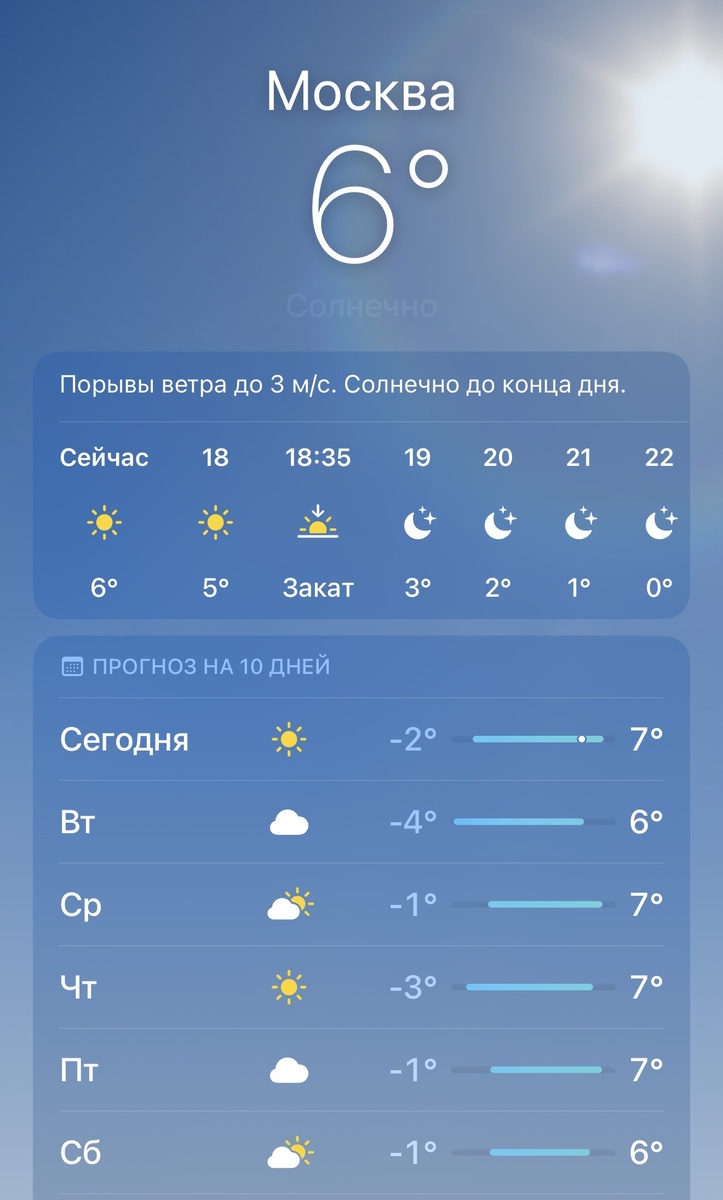Tap the sunny icon on the Сегодня row

[289, 738]
